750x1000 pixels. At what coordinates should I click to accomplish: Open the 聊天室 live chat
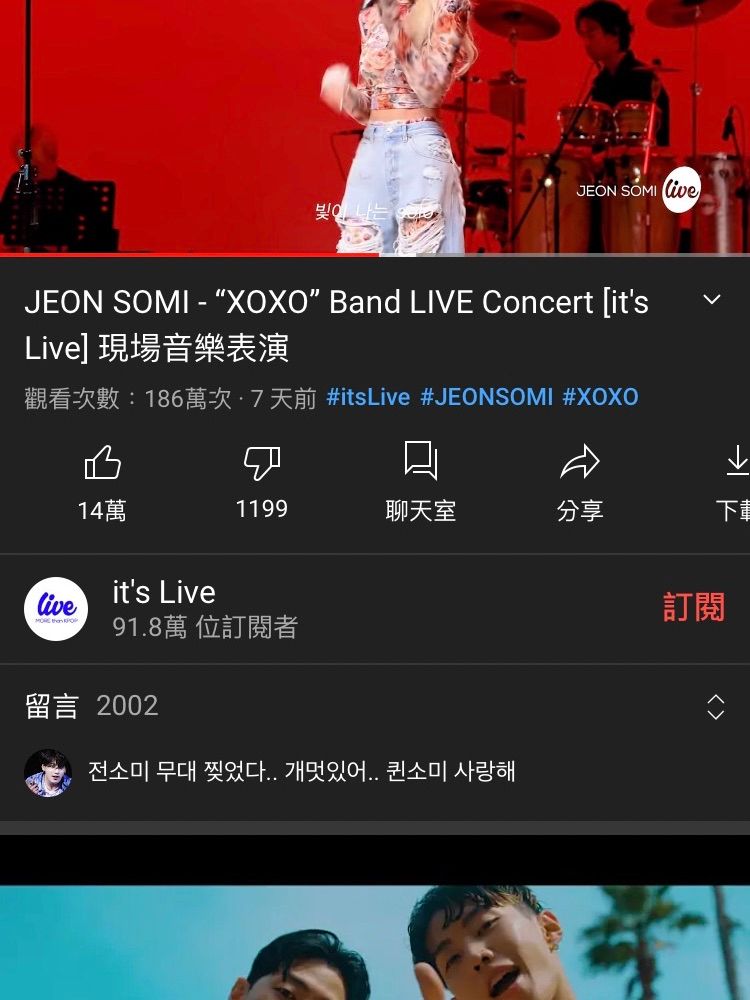click(420, 463)
